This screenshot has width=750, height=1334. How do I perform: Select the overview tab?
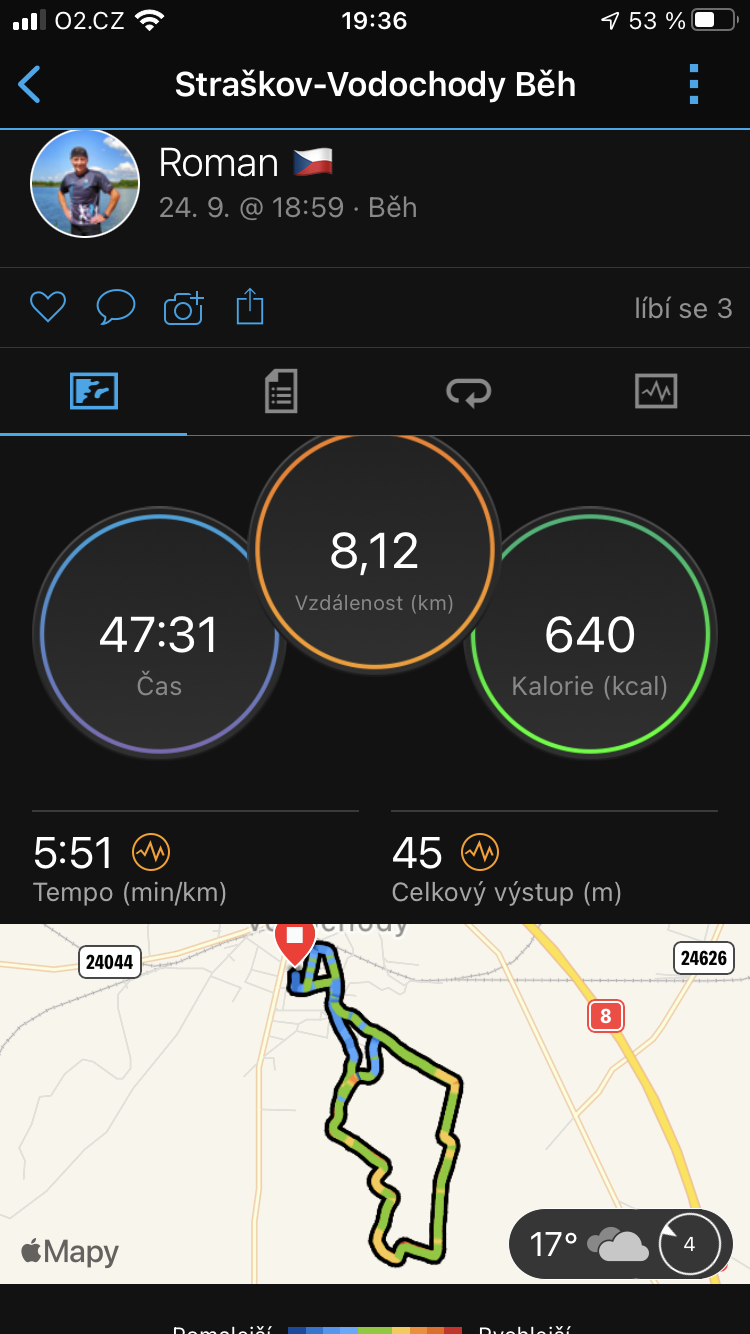pos(94,391)
